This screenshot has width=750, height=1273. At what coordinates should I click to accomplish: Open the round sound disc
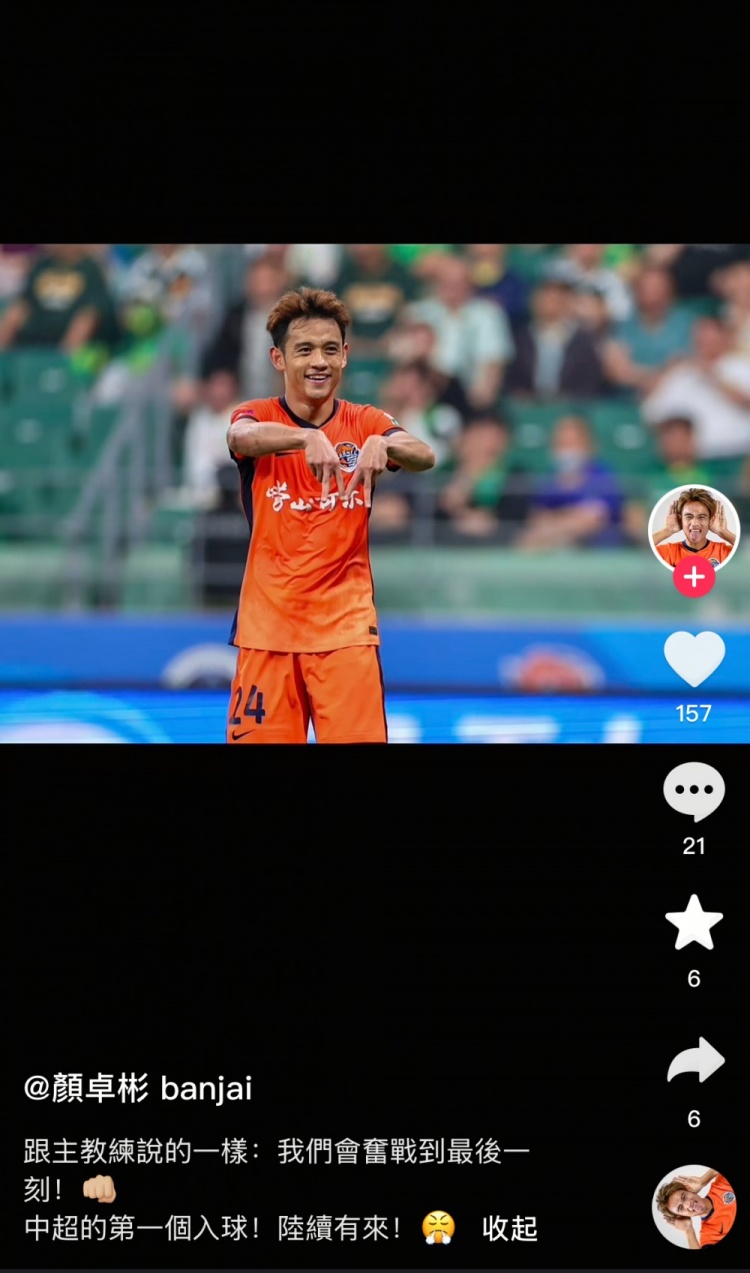pos(694,1207)
